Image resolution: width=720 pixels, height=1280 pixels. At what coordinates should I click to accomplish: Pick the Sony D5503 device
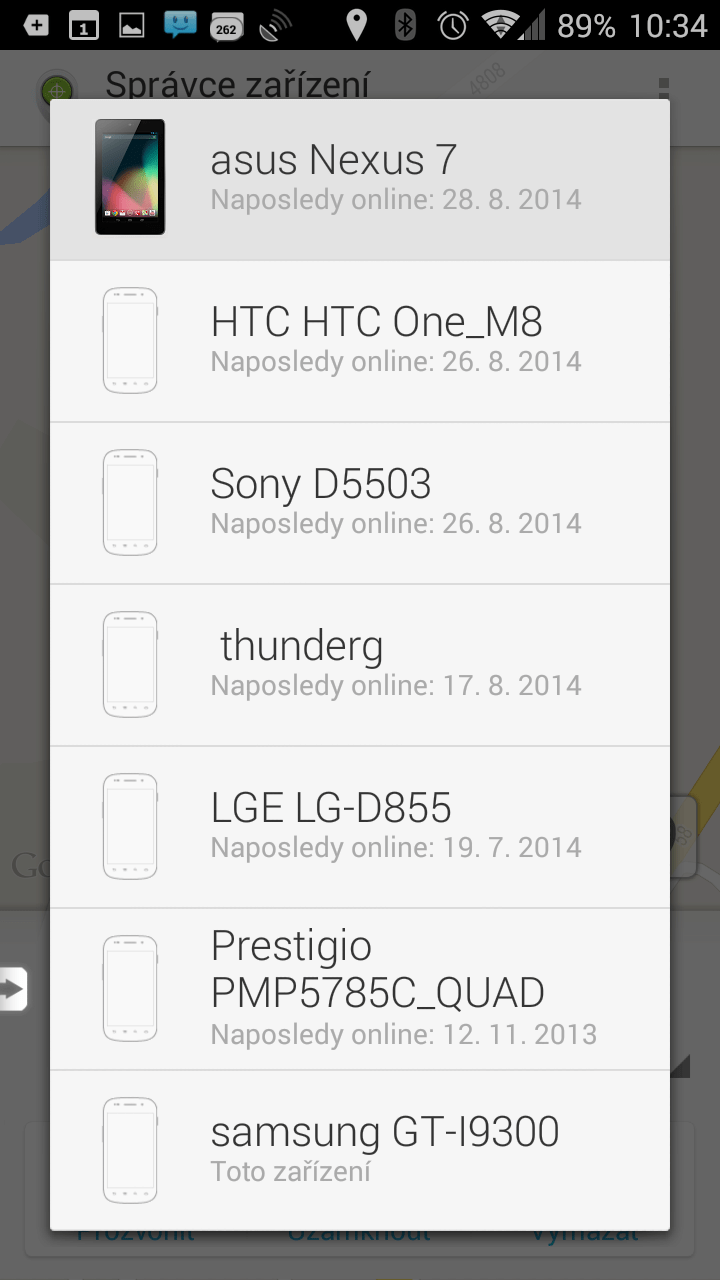[360, 503]
